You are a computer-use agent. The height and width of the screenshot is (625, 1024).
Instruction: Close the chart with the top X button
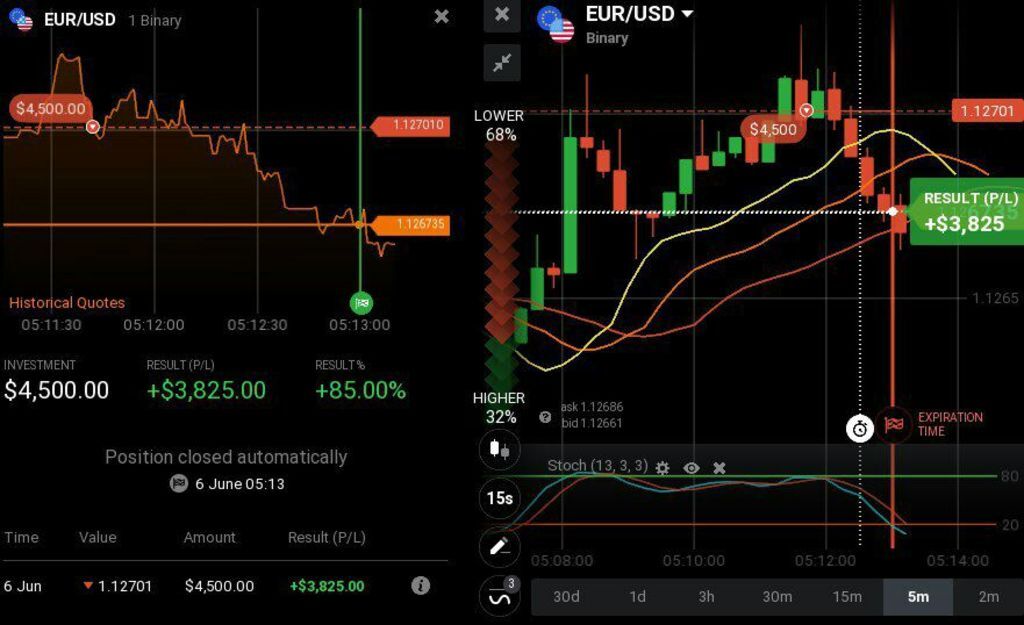pos(502,14)
